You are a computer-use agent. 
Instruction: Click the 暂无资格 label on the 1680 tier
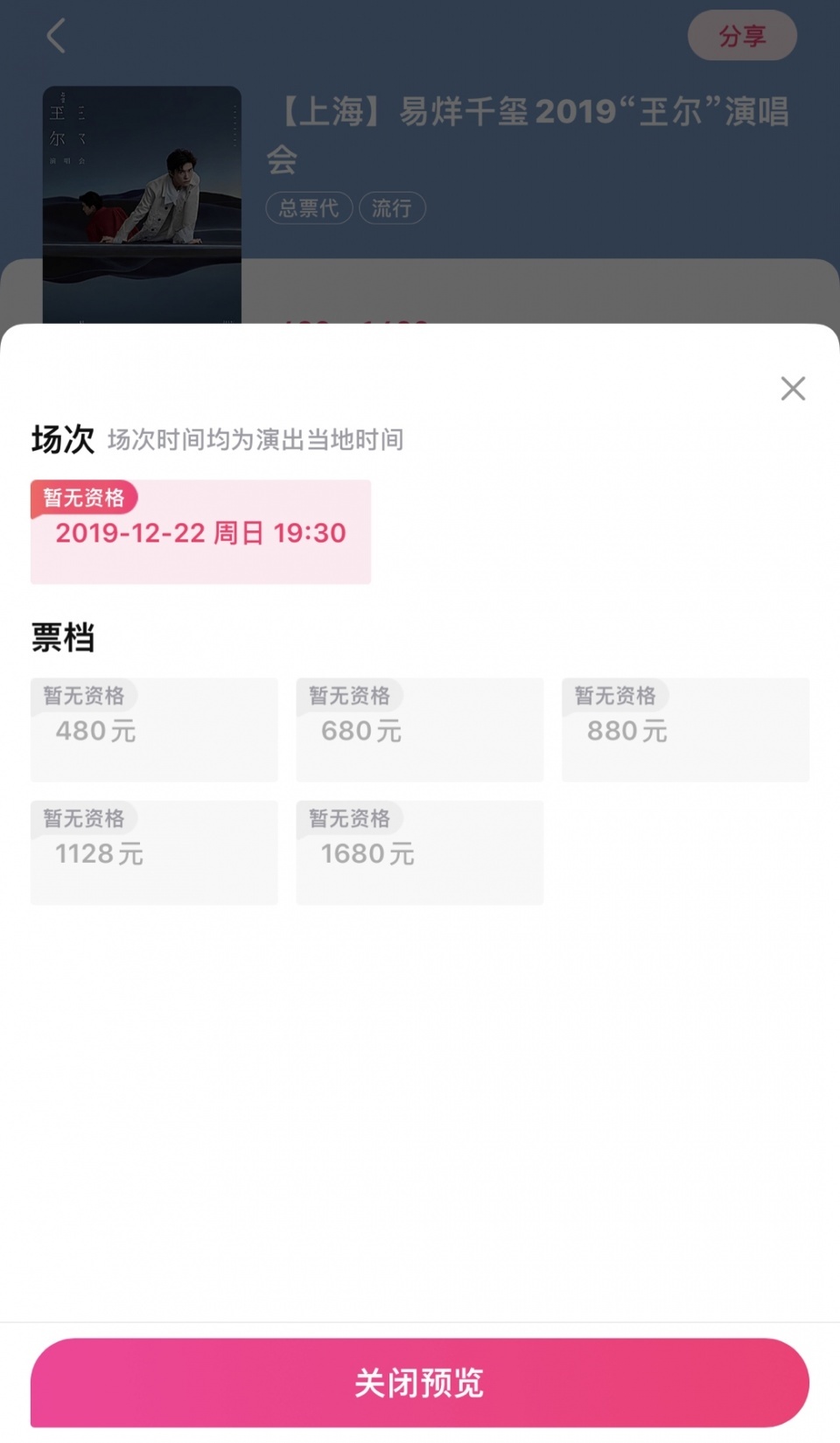click(x=350, y=817)
